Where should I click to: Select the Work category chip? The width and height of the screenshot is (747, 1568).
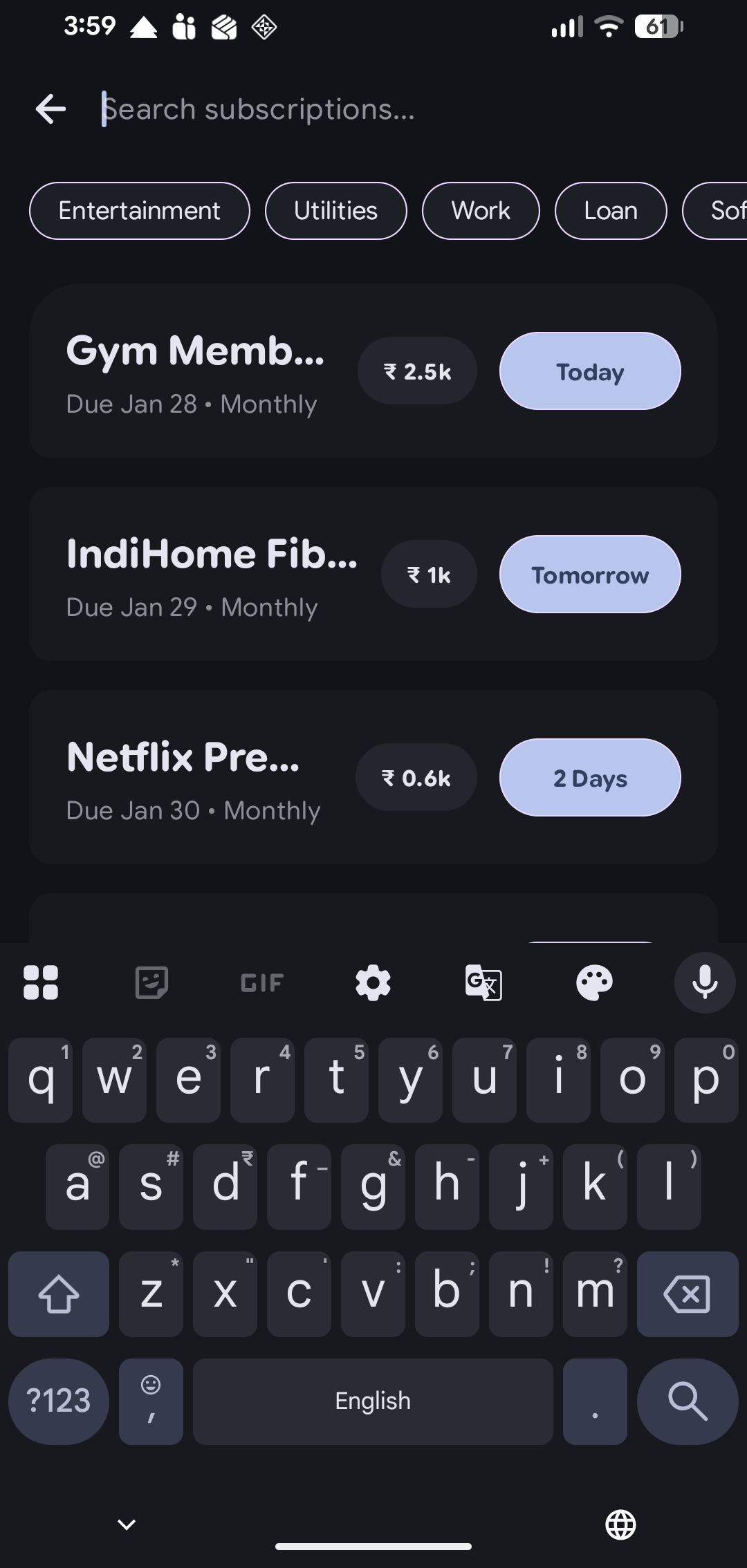[480, 211]
